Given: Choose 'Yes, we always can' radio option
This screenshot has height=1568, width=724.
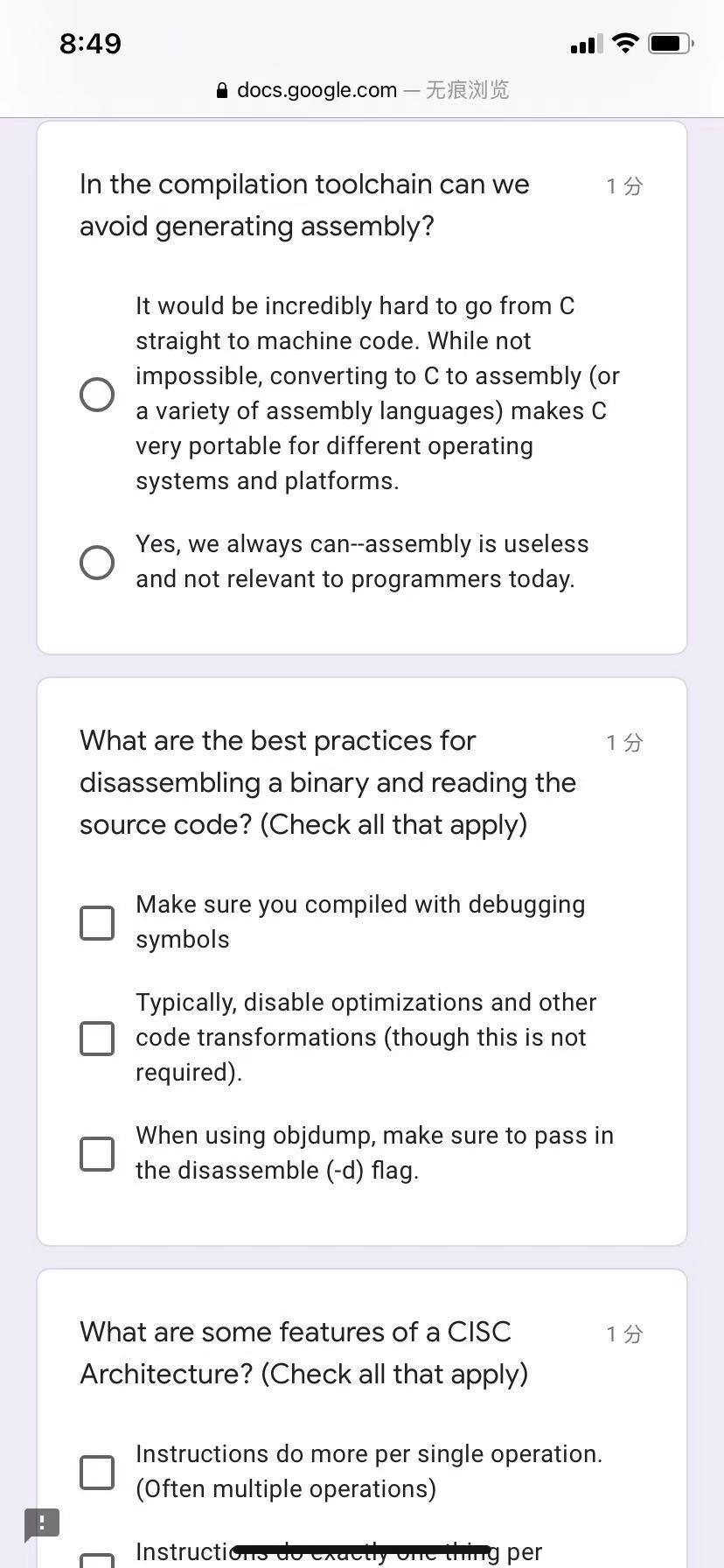Looking at the screenshot, I should (97, 563).
